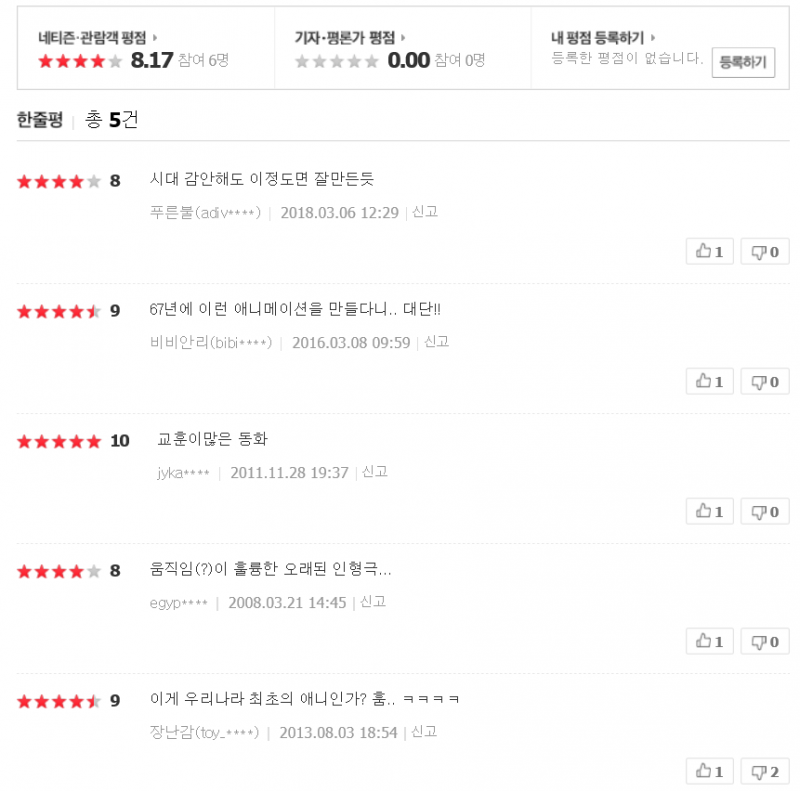
Task: Report the review by 비비안리
Action: (x=437, y=342)
